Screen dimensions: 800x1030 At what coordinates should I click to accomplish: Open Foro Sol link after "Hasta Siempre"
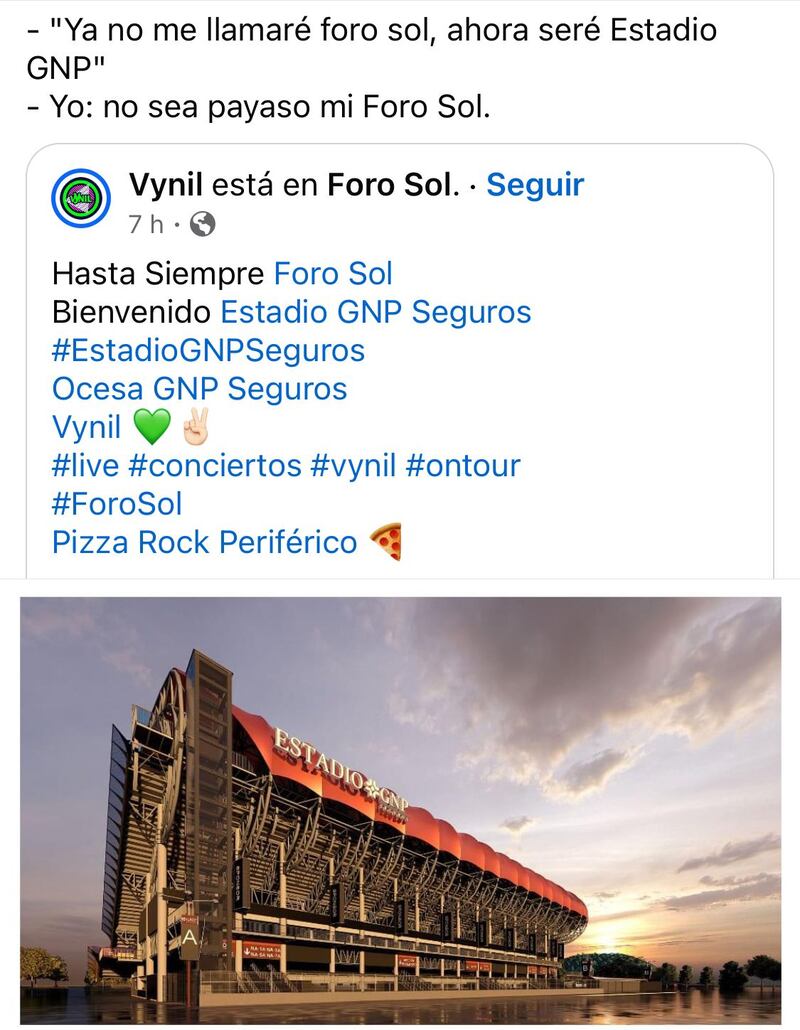333,273
